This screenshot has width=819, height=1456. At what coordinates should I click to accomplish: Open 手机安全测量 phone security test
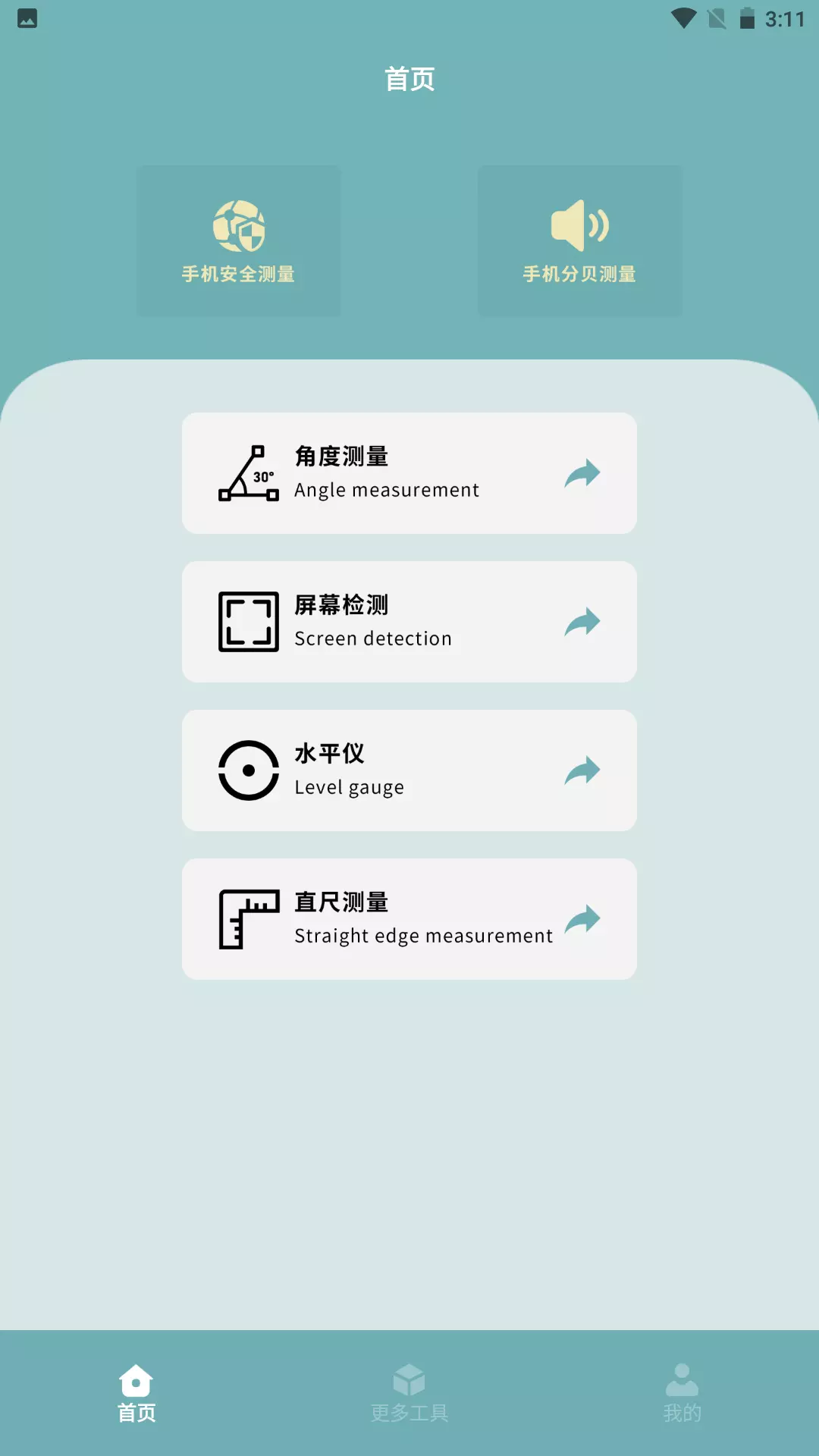coord(239,241)
